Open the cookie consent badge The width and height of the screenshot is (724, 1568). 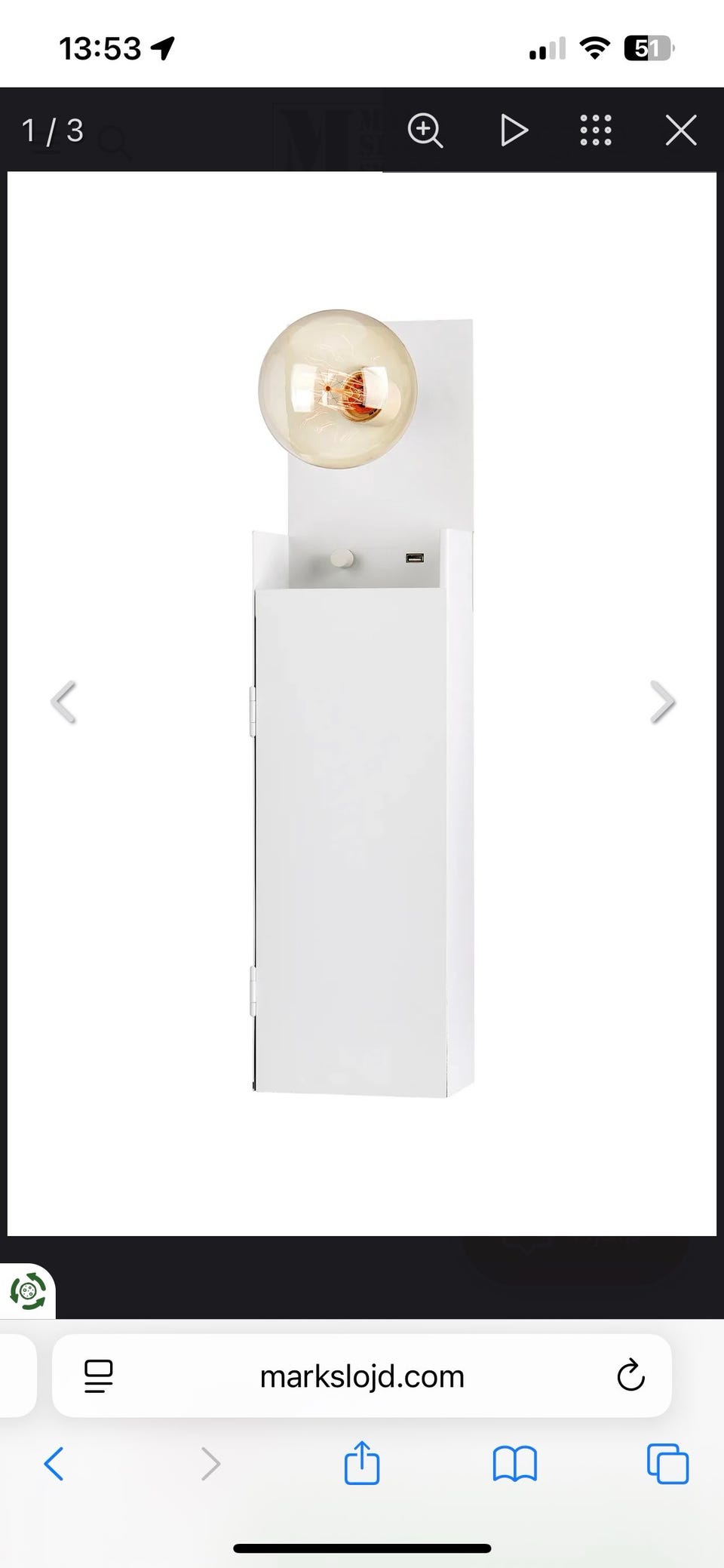point(27,1291)
